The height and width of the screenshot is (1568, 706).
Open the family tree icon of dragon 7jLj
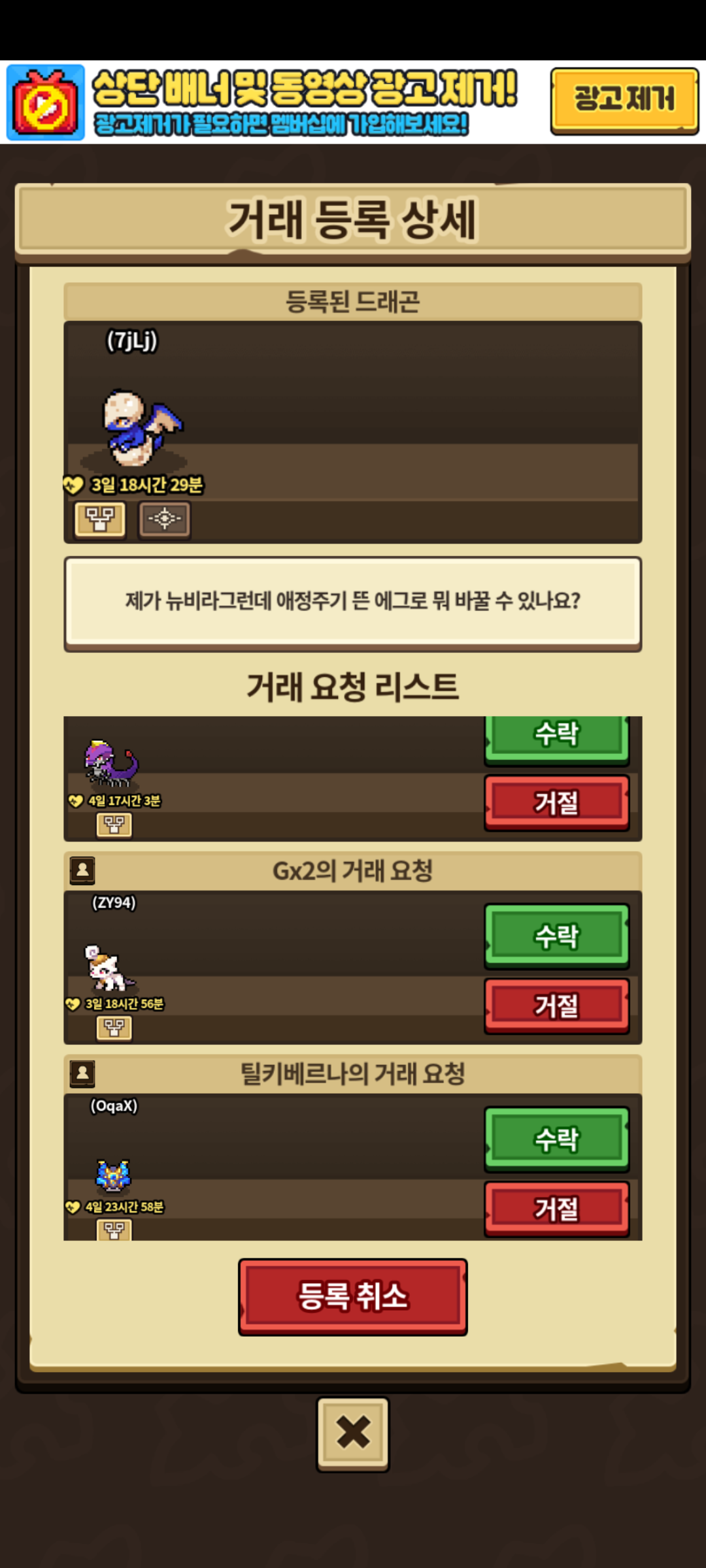pyautogui.click(x=100, y=519)
